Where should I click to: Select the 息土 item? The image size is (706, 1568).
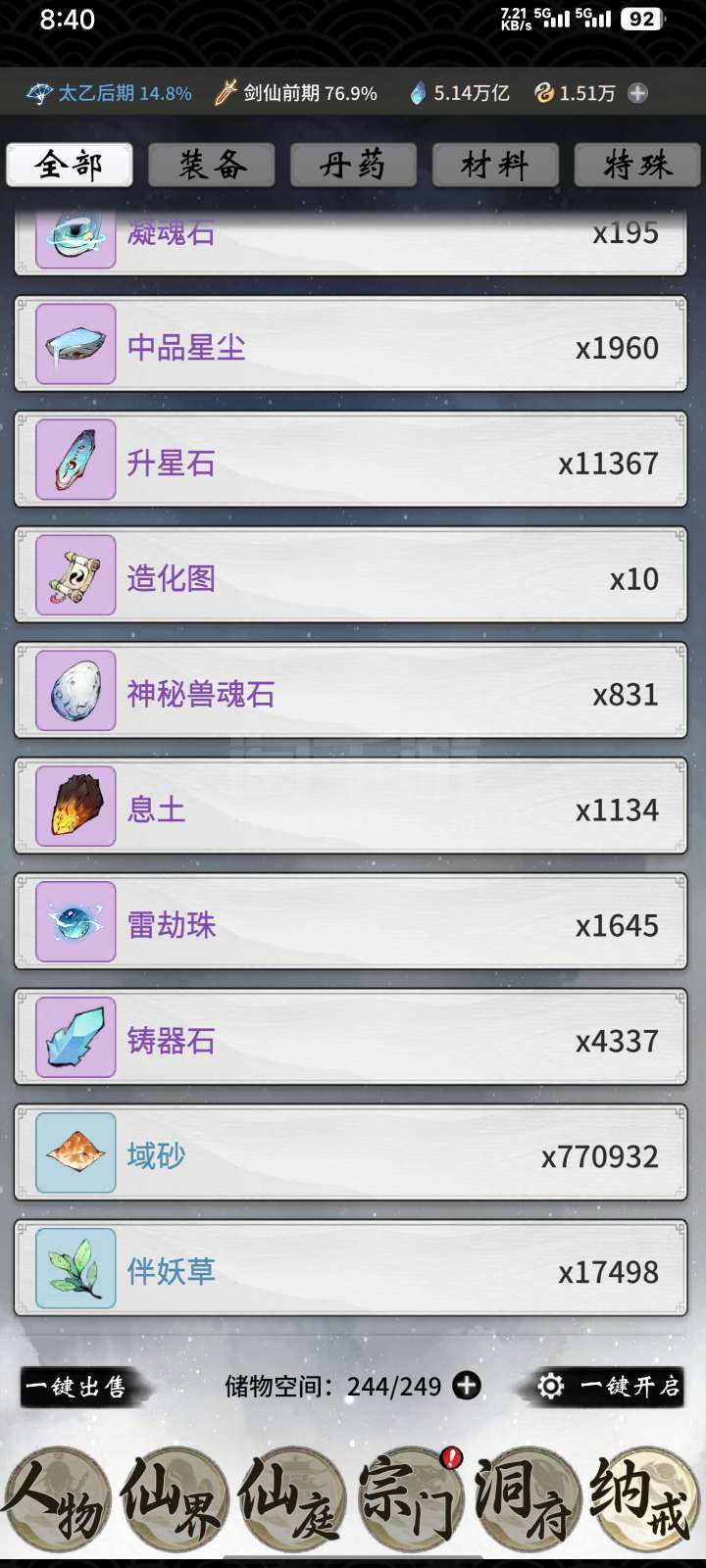pyautogui.click(x=350, y=808)
